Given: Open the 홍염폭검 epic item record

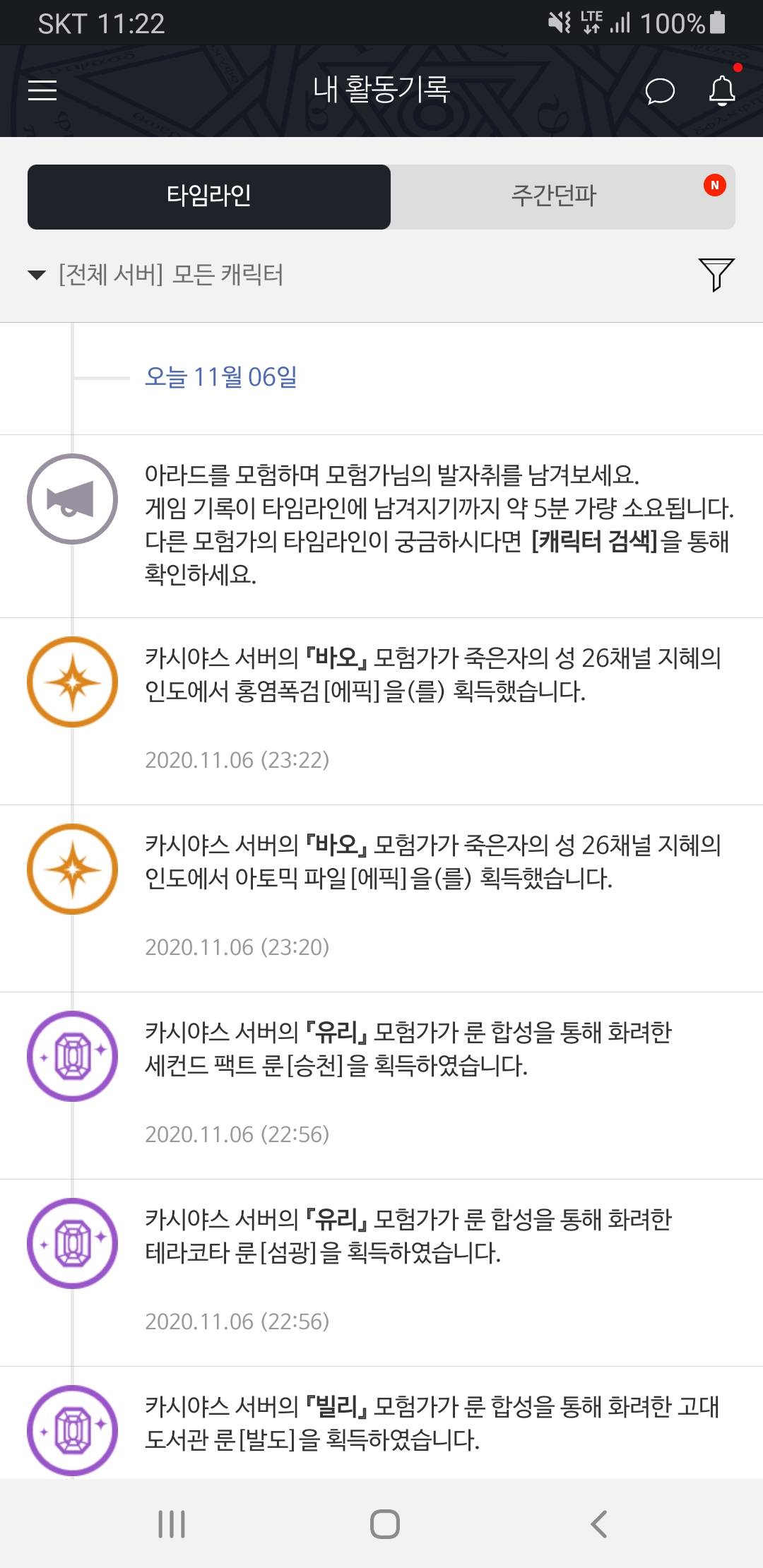Looking at the screenshot, I should [432, 675].
